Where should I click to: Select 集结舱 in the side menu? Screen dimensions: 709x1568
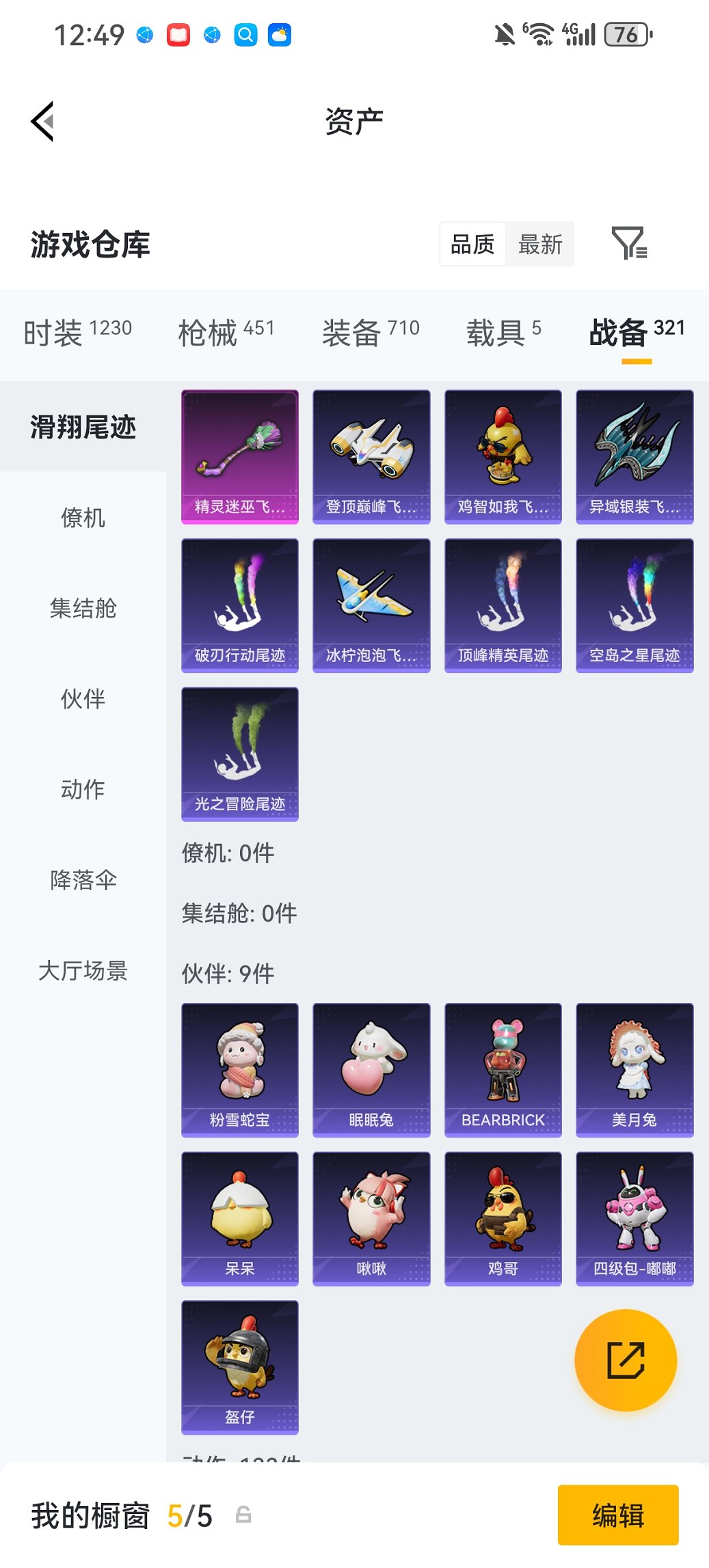point(83,608)
